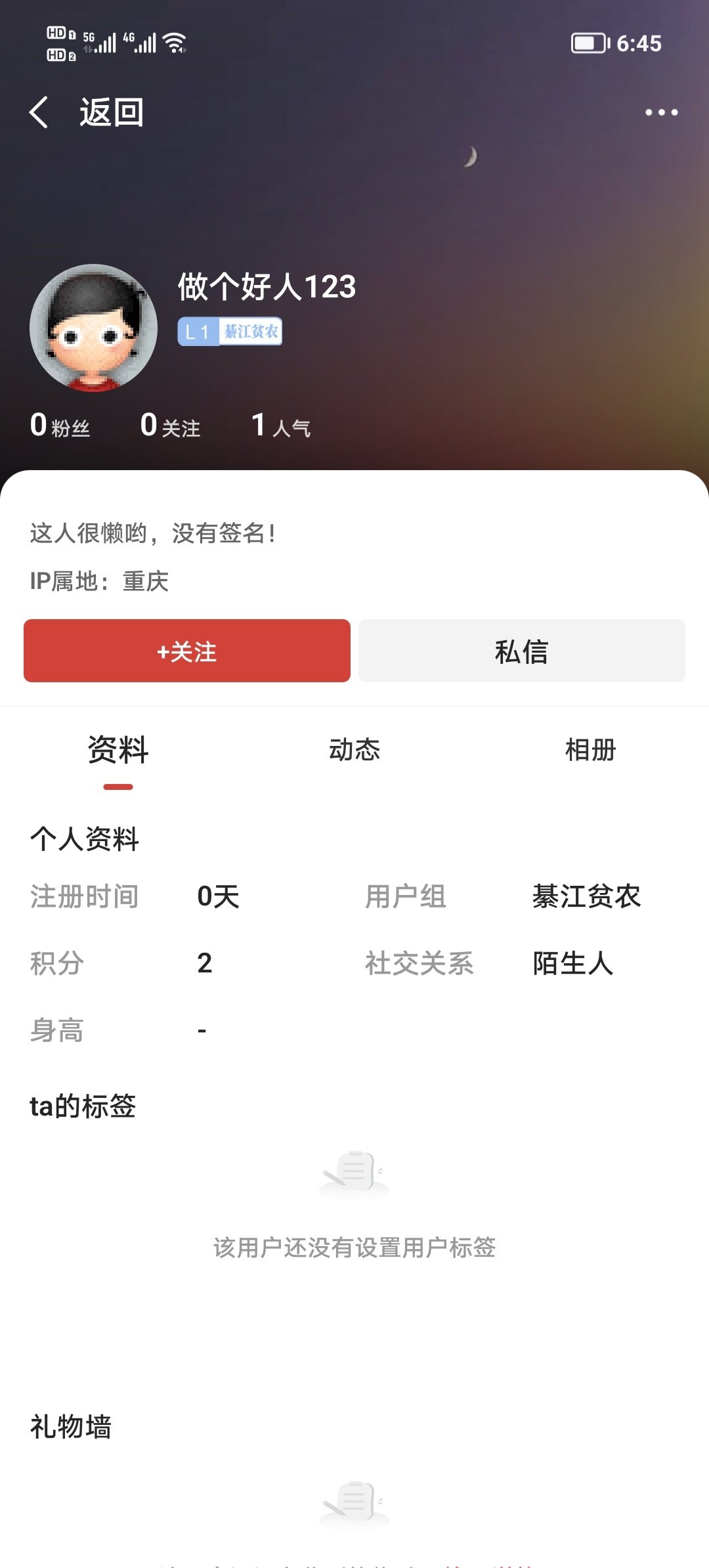Go back using the 返回 arrow
Image resolution: width=709 pixels, height=1568 pixels.
(39, 112)
